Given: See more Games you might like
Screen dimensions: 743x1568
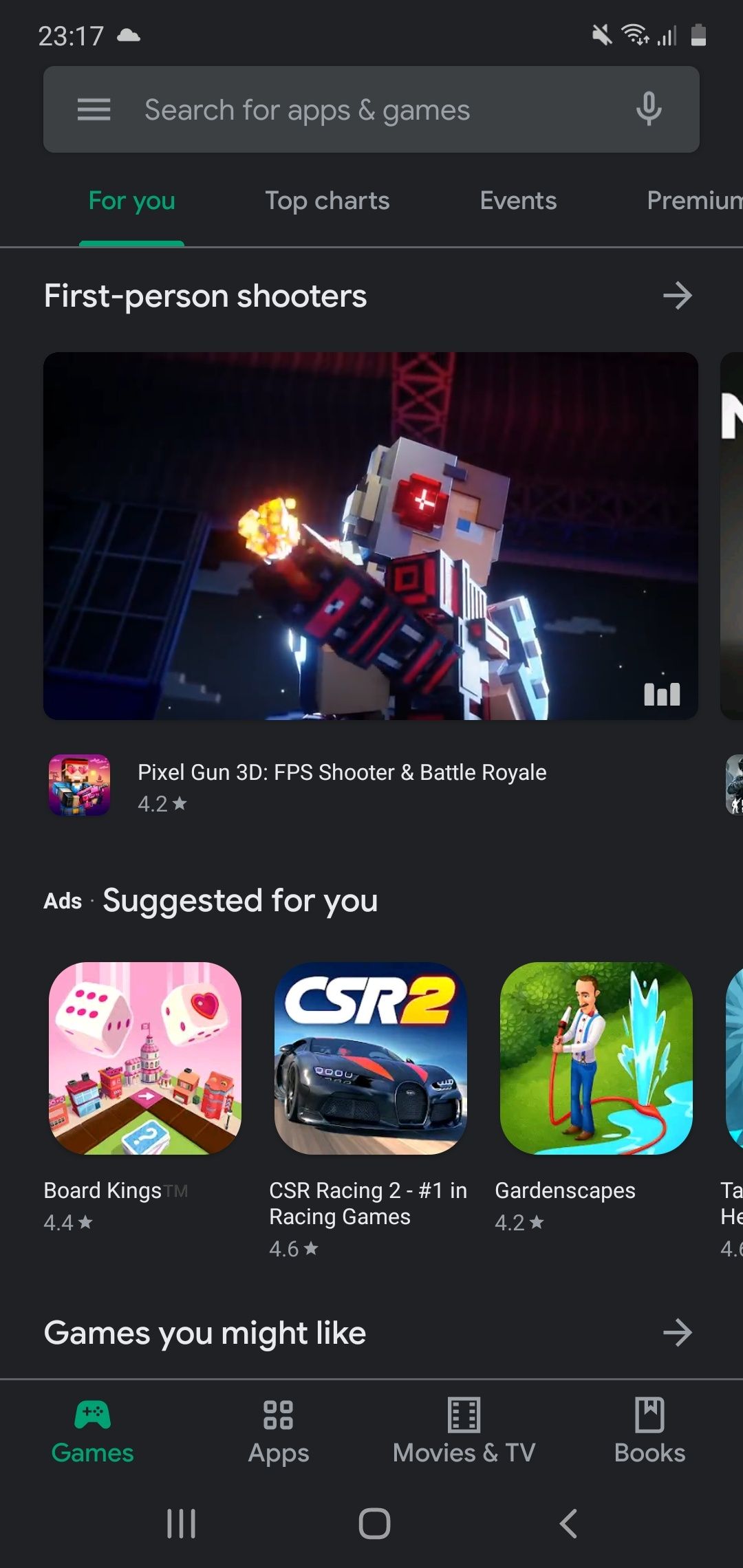Looking at the screenshot, I should [677, 1333].
